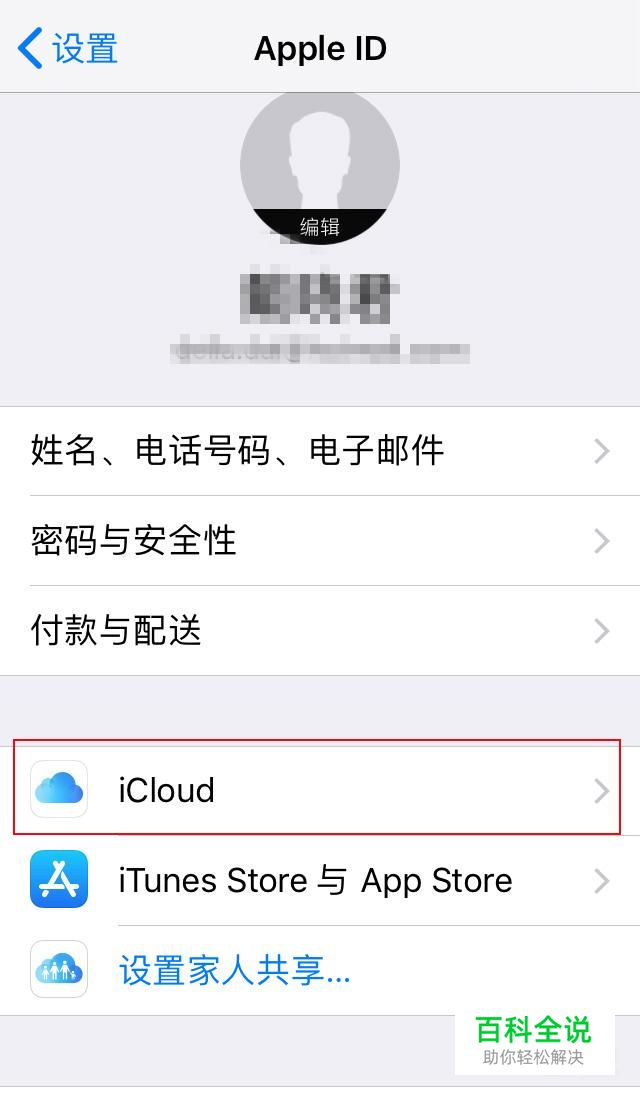Go back to 设置
Screen dimensions: 640x1100
click(67, 48)
